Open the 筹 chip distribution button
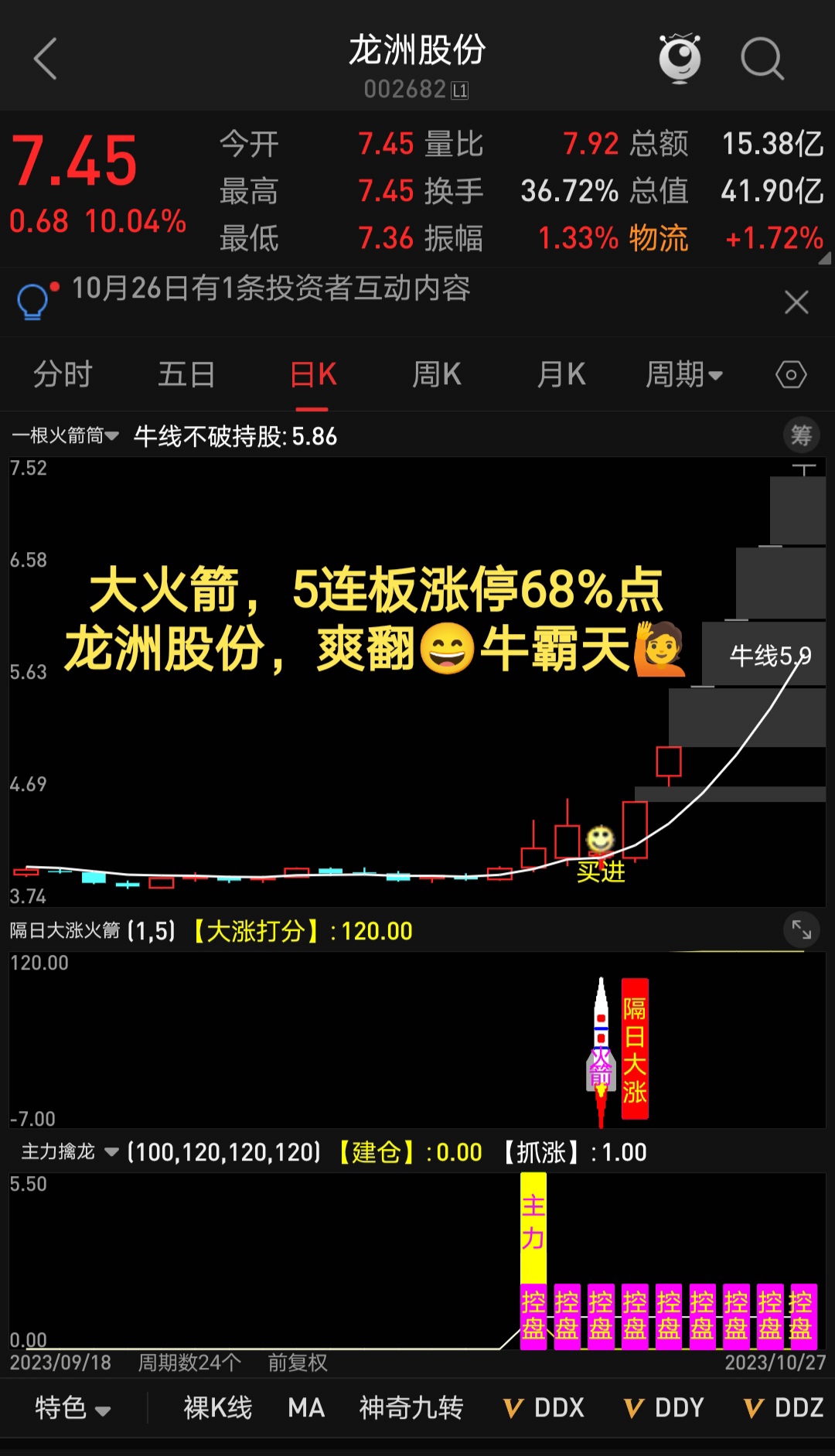The image size is (835, 1456). (801, 435)
